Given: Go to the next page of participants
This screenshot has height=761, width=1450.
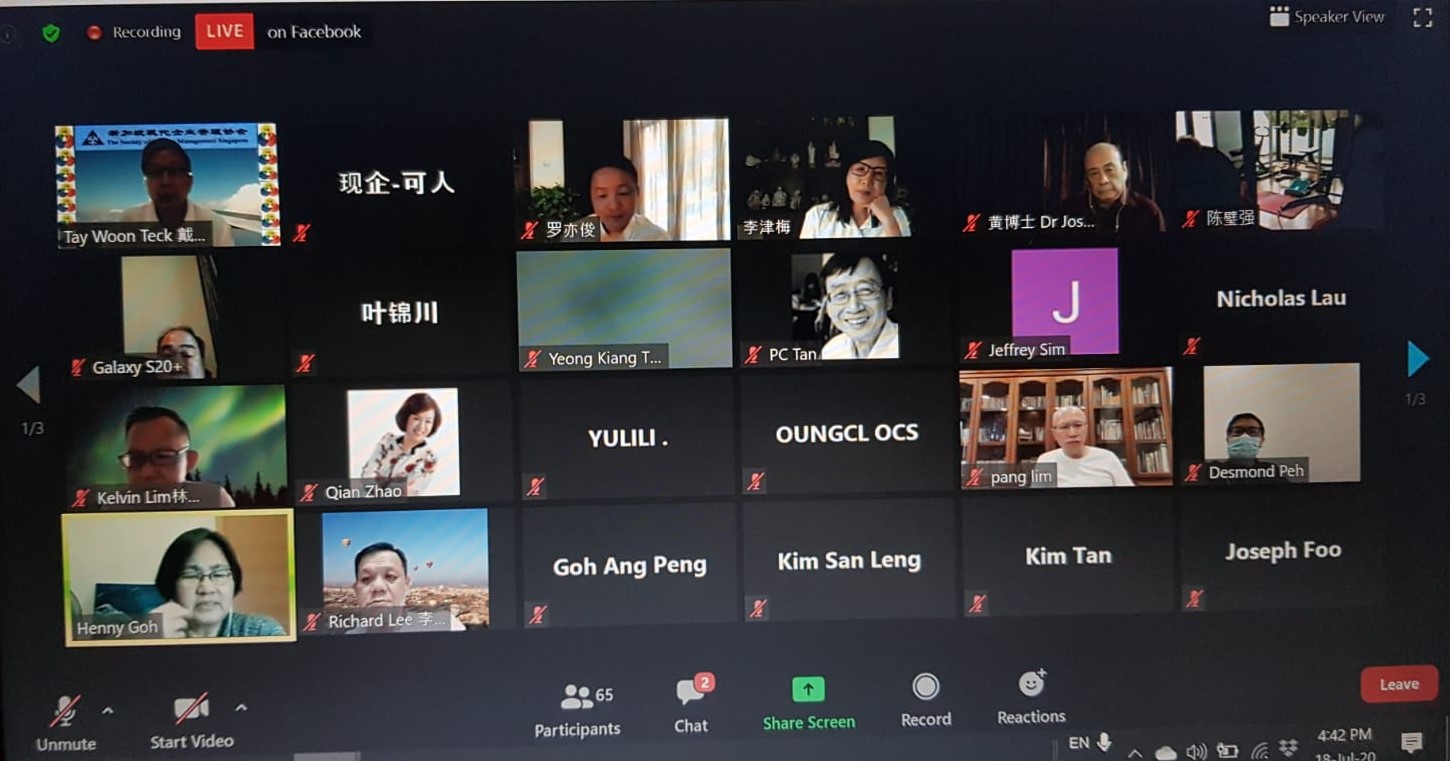Looking at the screenshot, I should (1417, 359).
